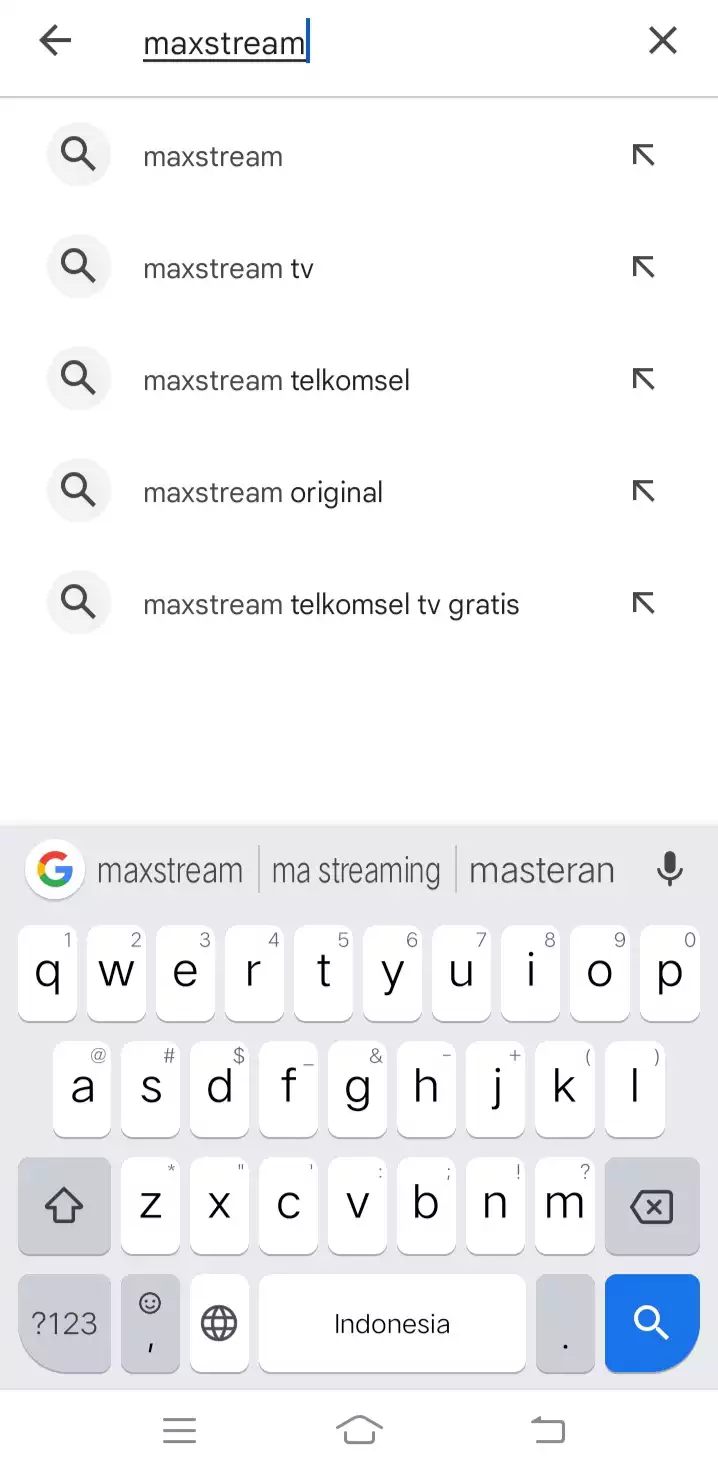Go to the home screen

pyautogui.click(x=359, y=1430)
